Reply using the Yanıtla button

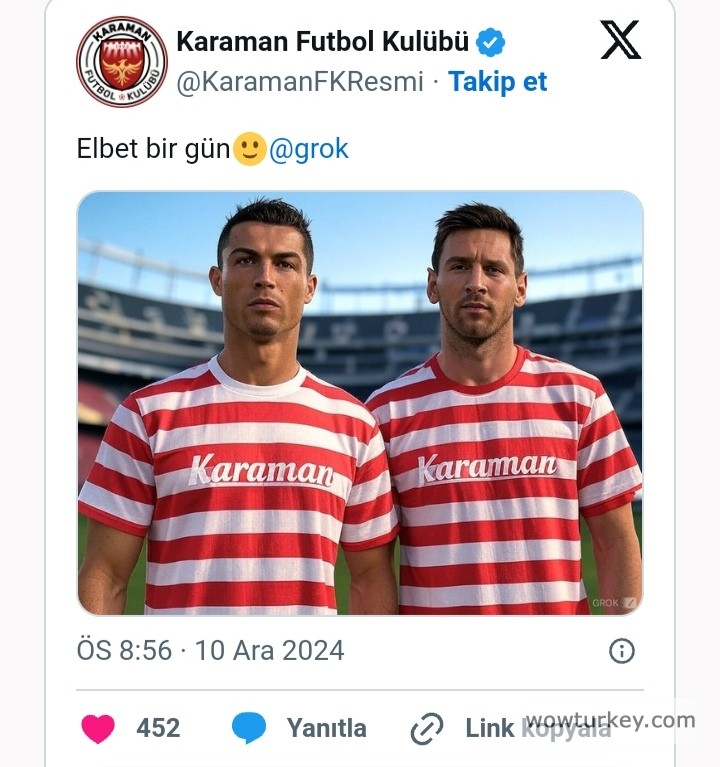300,728
